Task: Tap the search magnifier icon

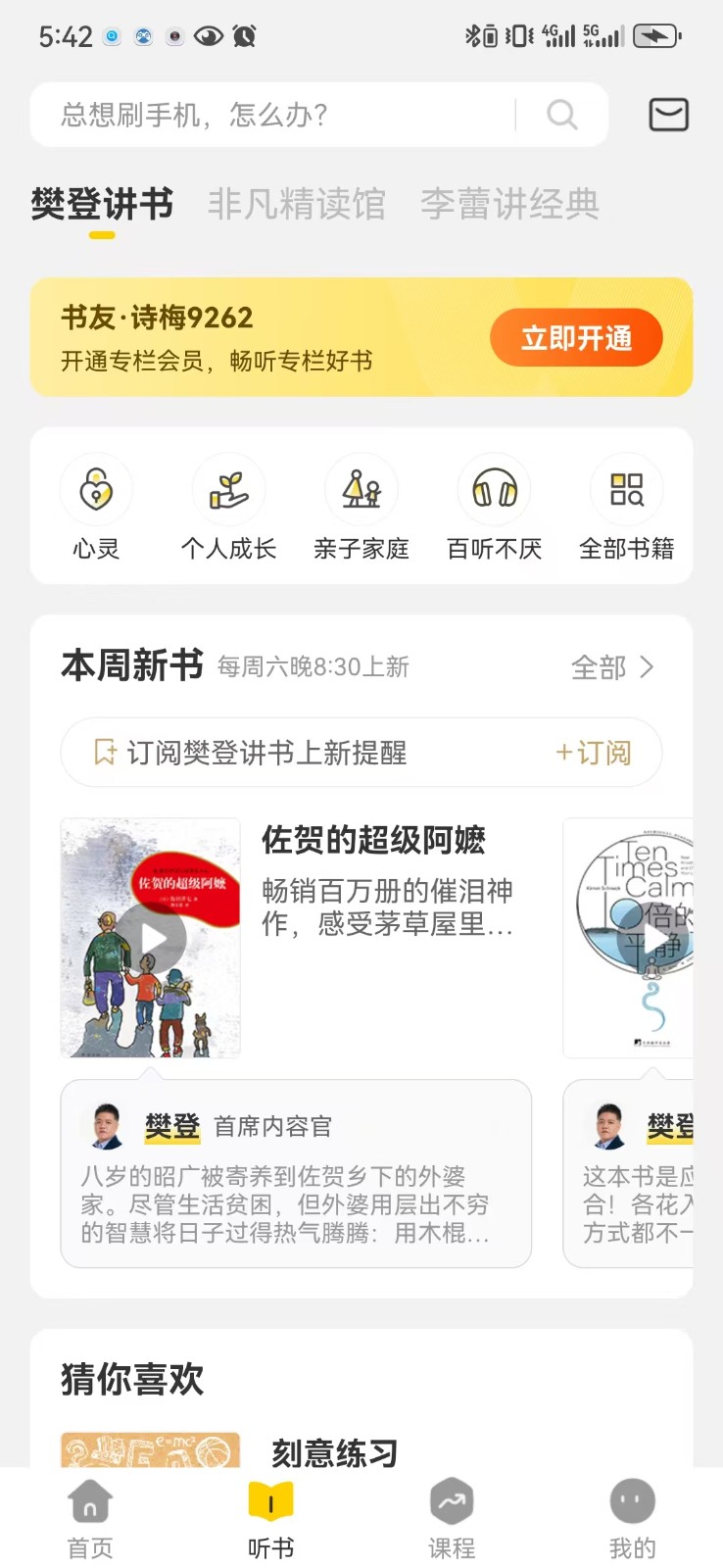Action: (x=561, y=115)
